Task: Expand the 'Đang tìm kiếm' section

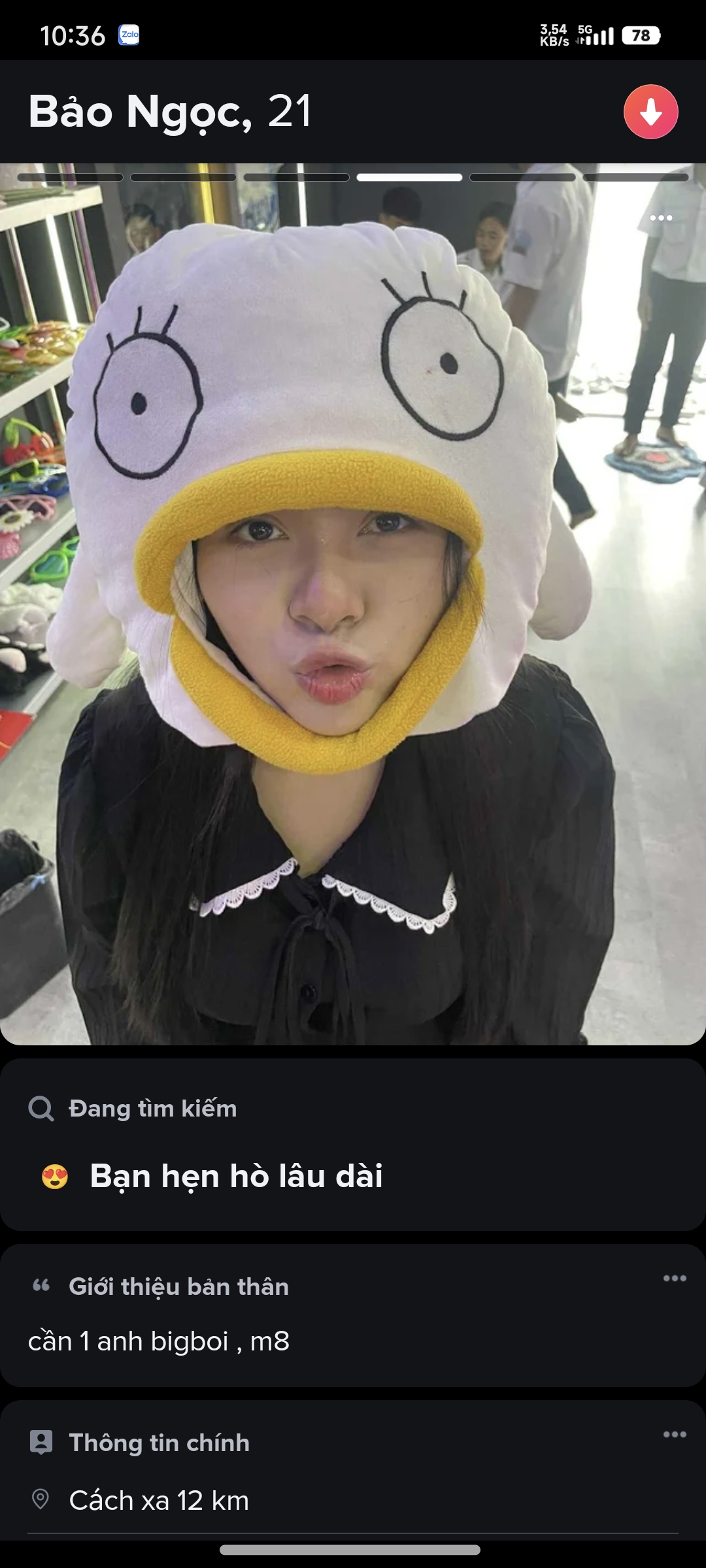Action: click(x=152, y=1109)
